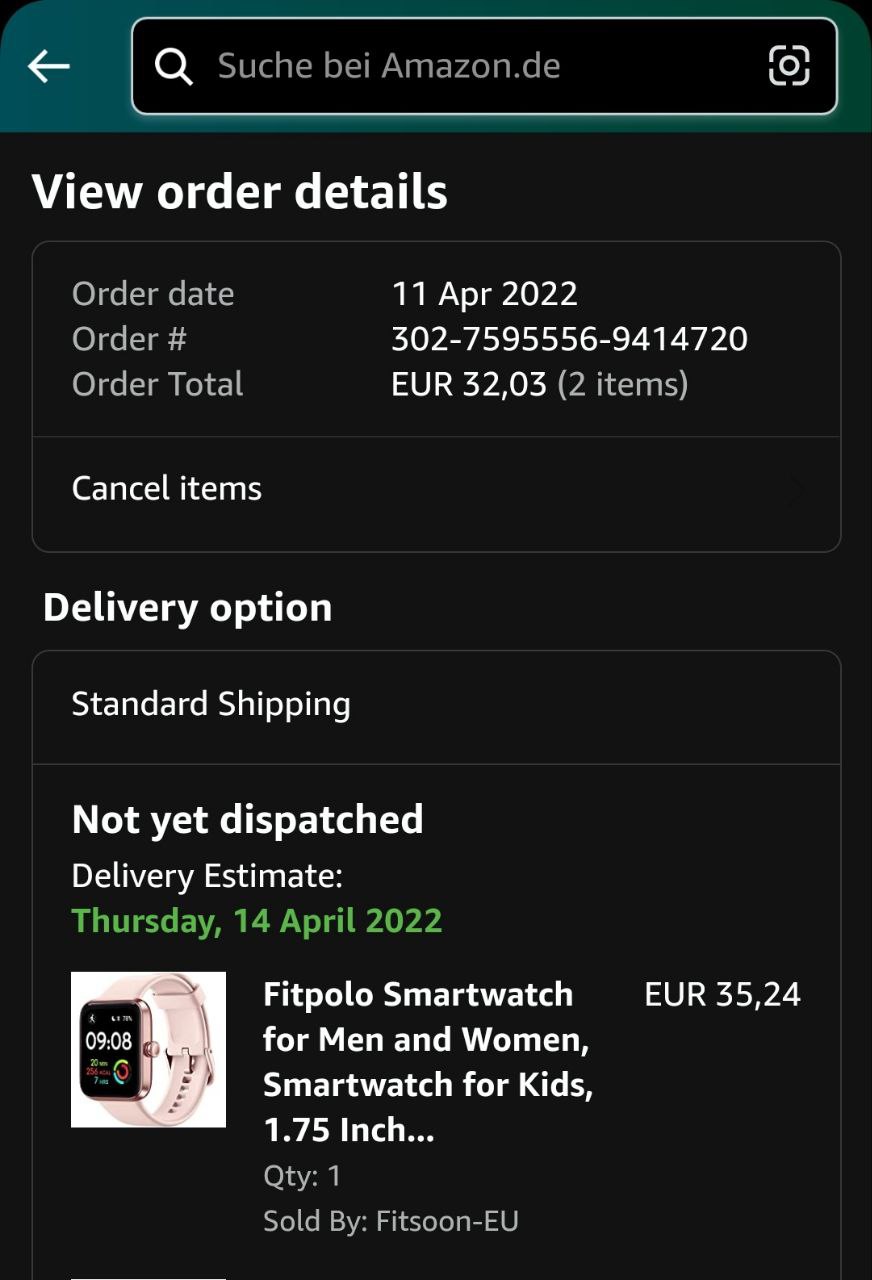Open the camera scan icon in search
The height and width of the screenshot is (1280, 872).
pyautogui.click(x=788, y=67)
